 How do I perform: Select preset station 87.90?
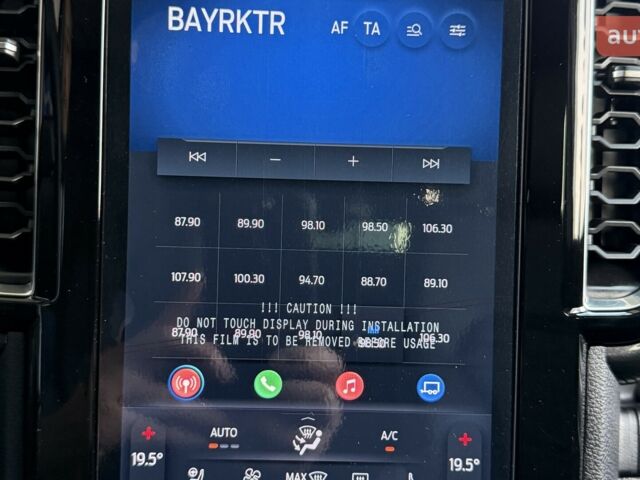tap(187, 222)
